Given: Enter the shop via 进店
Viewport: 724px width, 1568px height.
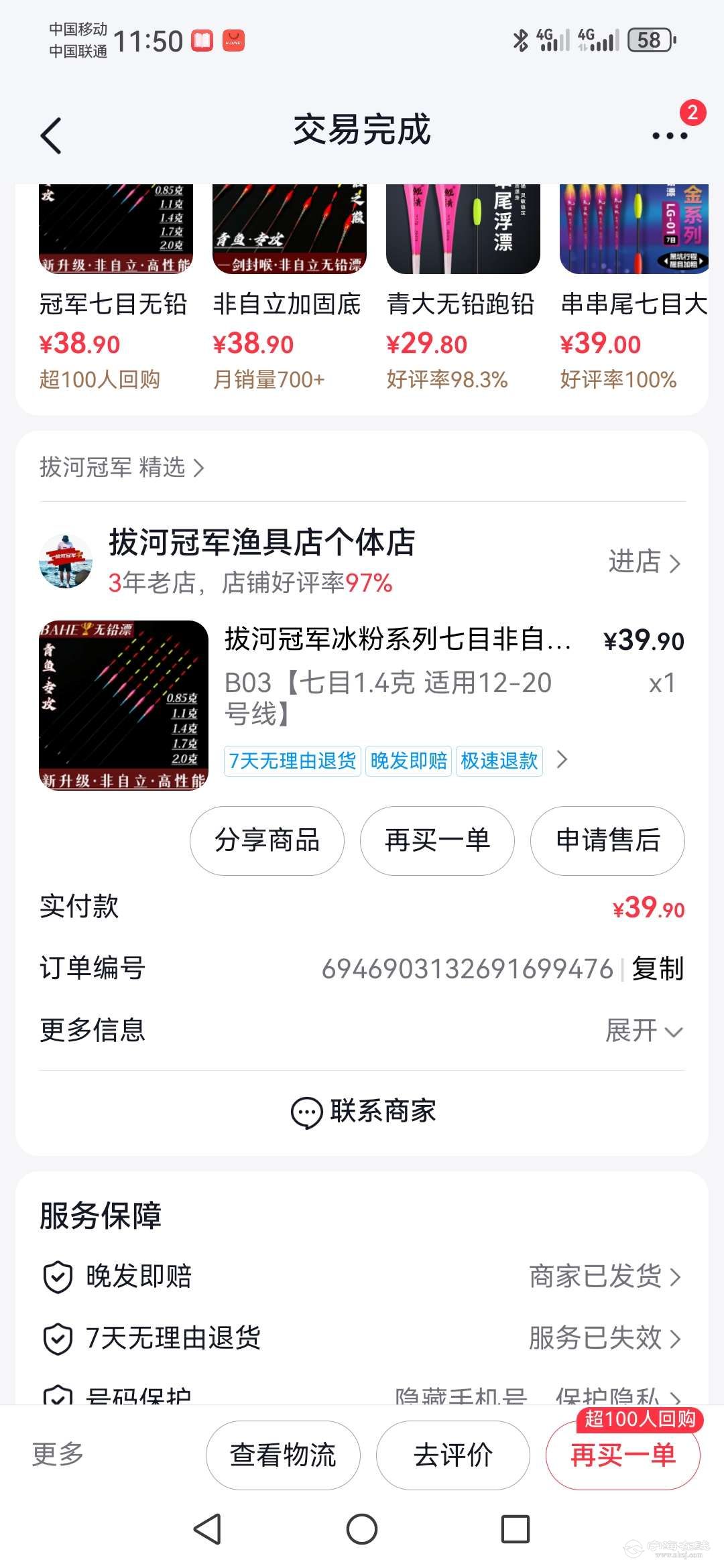Looking at the screenshot, I should [644, 562].
